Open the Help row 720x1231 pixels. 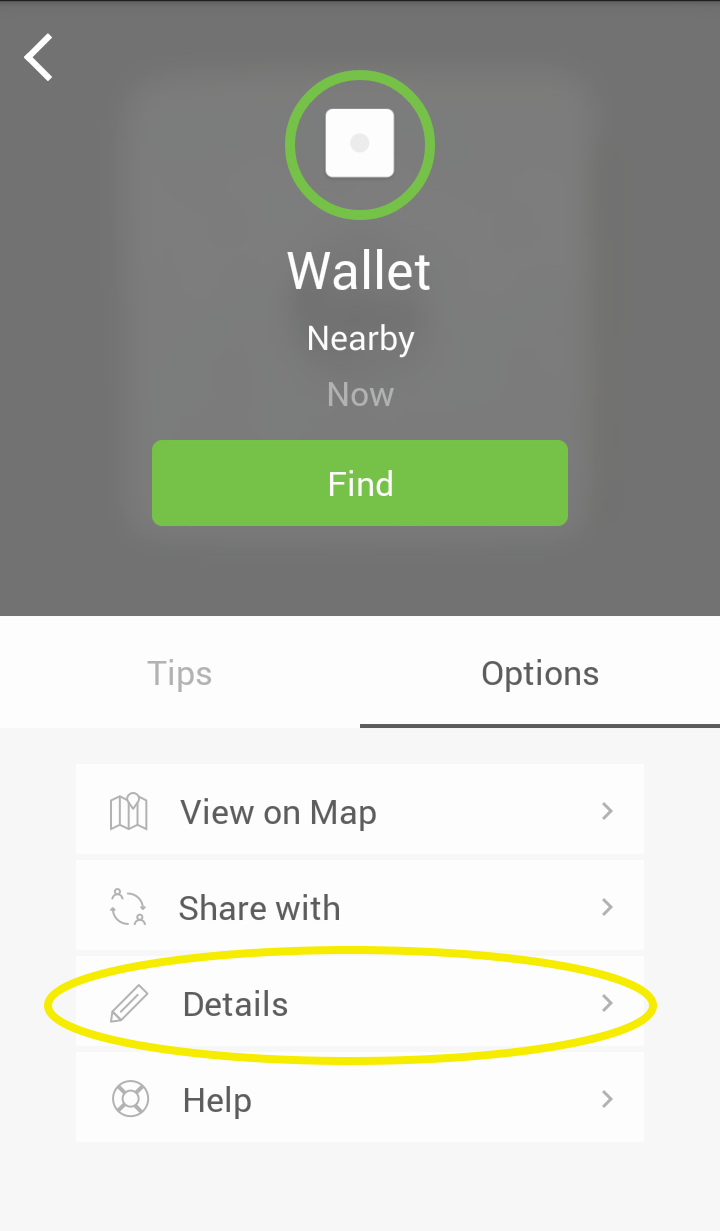point(360,1098)
